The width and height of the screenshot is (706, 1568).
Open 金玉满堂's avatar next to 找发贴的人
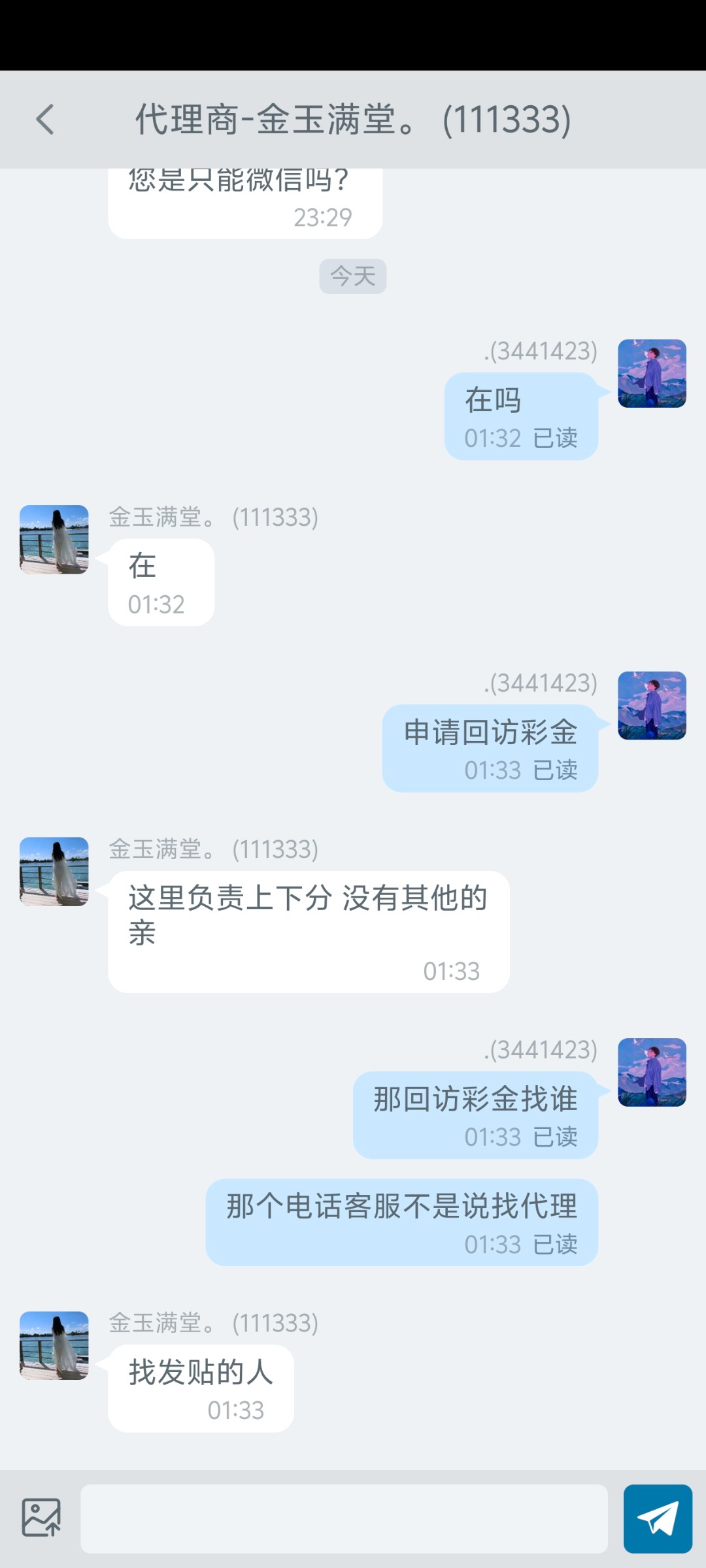(x=54, y=1345)
